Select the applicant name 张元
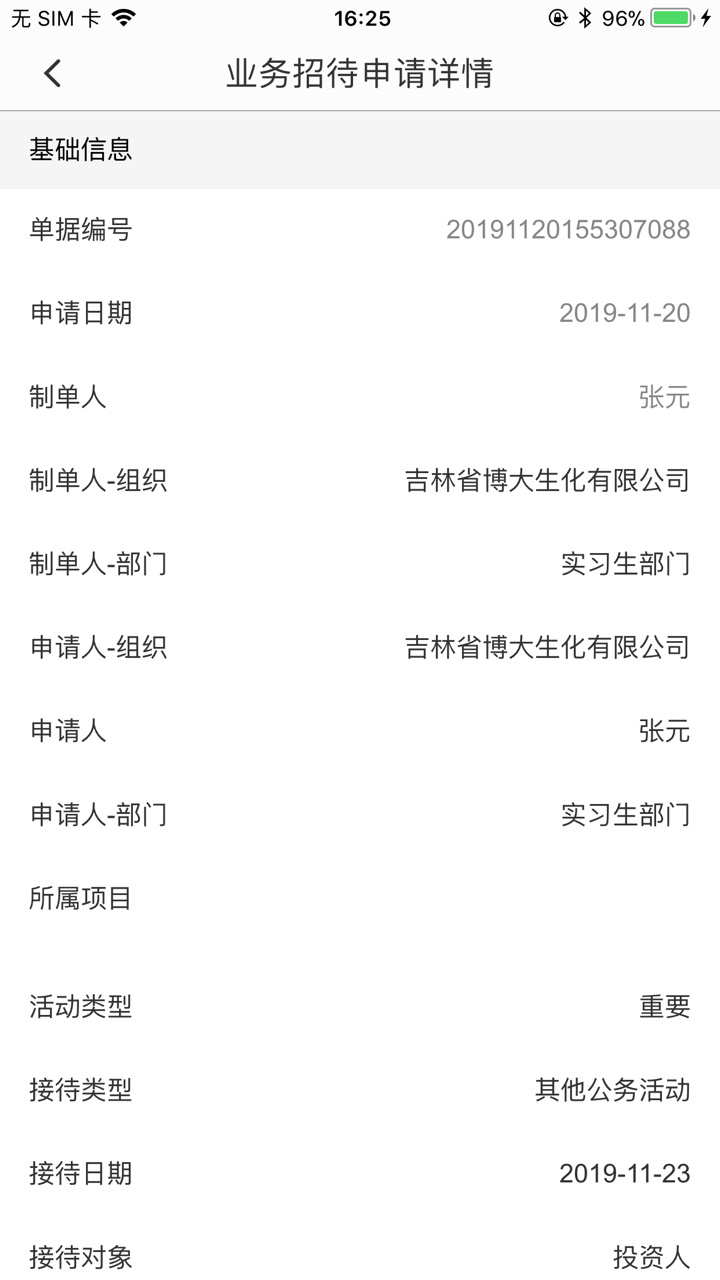The height and width of the screenshot is (1280, 720). (x=667, y=731)
